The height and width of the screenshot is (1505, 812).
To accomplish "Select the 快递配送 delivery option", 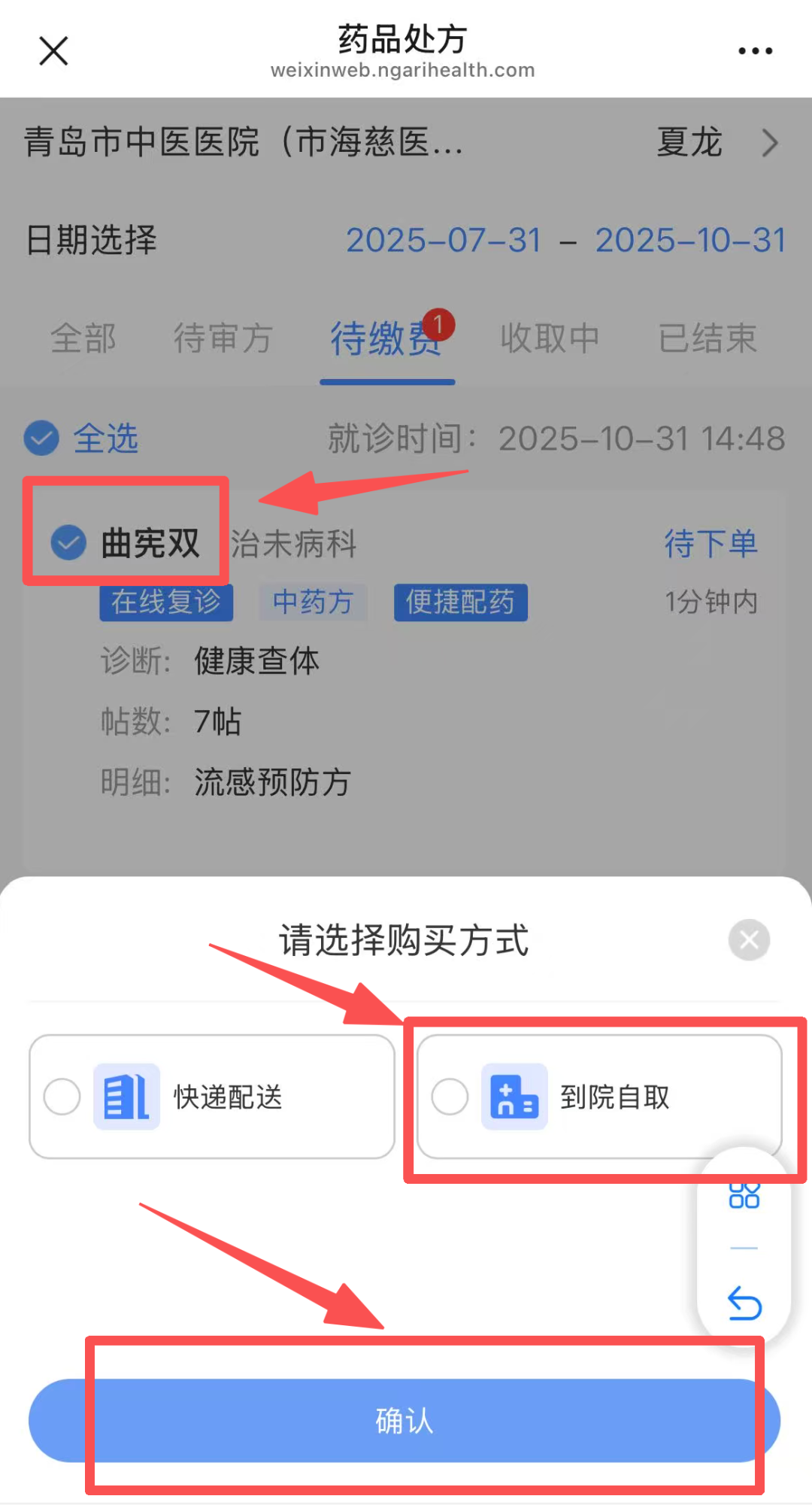I will [x=211, y=1097].
